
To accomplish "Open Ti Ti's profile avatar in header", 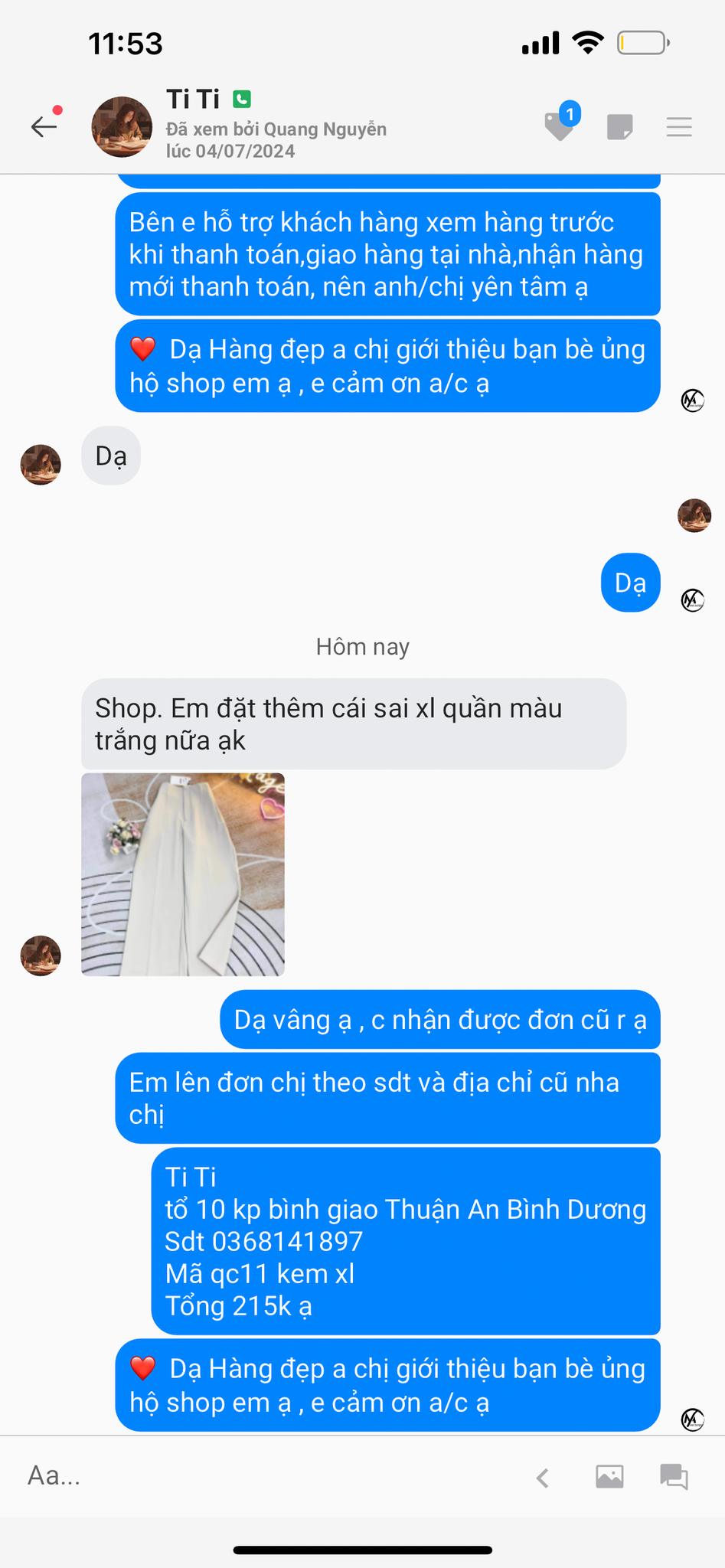I will (x=122, y=126).
